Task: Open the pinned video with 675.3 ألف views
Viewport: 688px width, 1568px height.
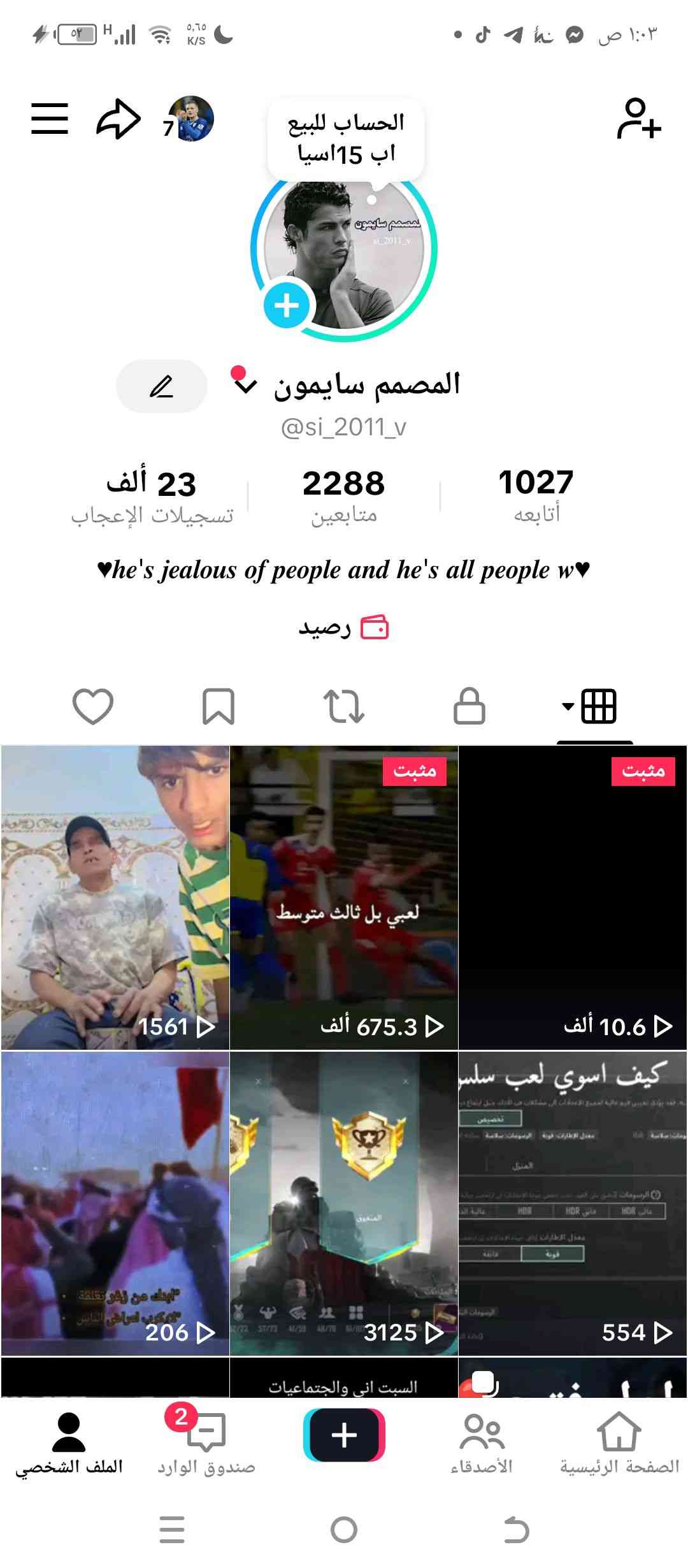Action: click(344, 897)
